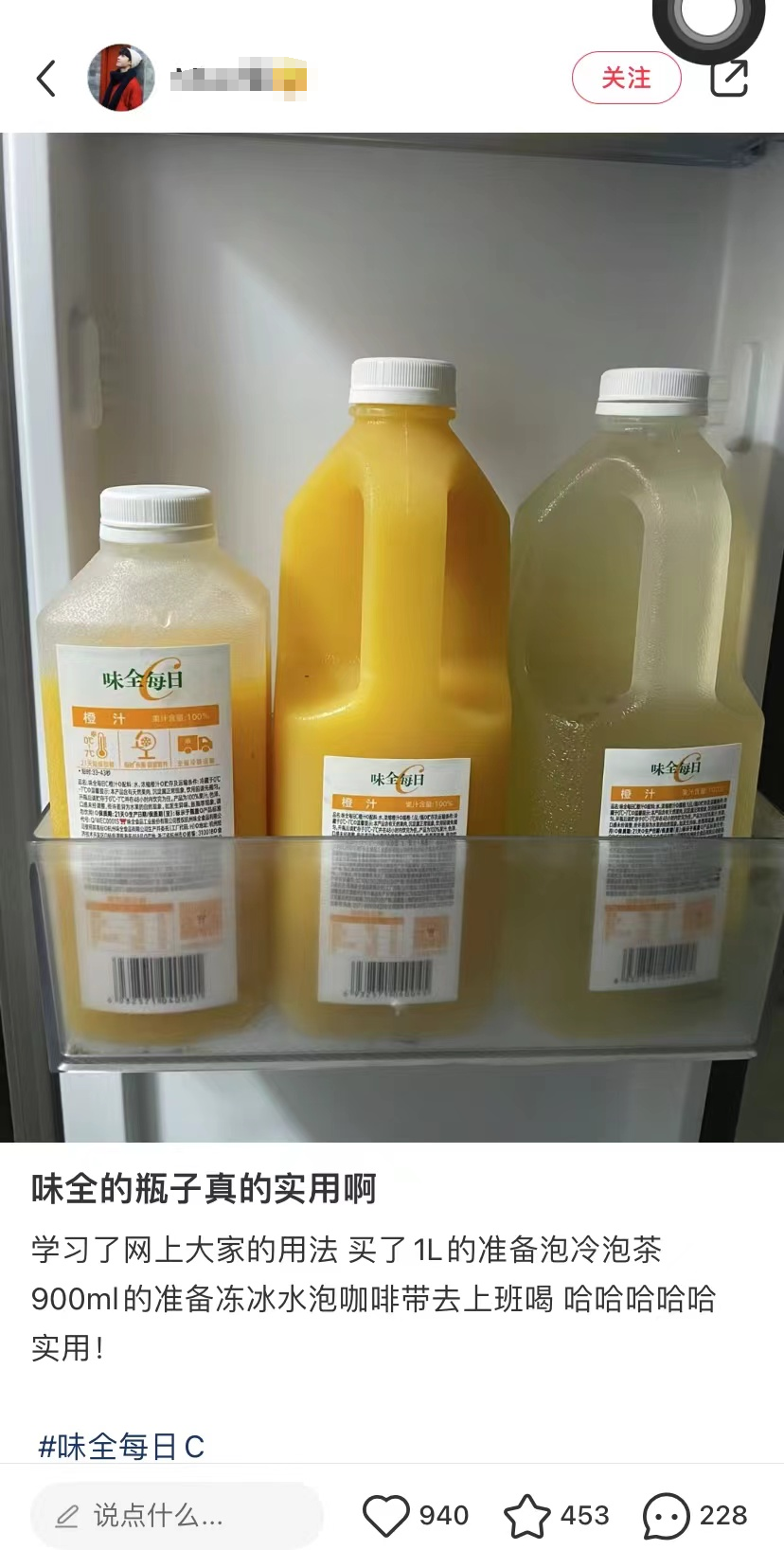Image resolution: width=784 pixels, height=1550 pixels.
Task: Like this post with heart icon
Action: [x=386, y=1515]
